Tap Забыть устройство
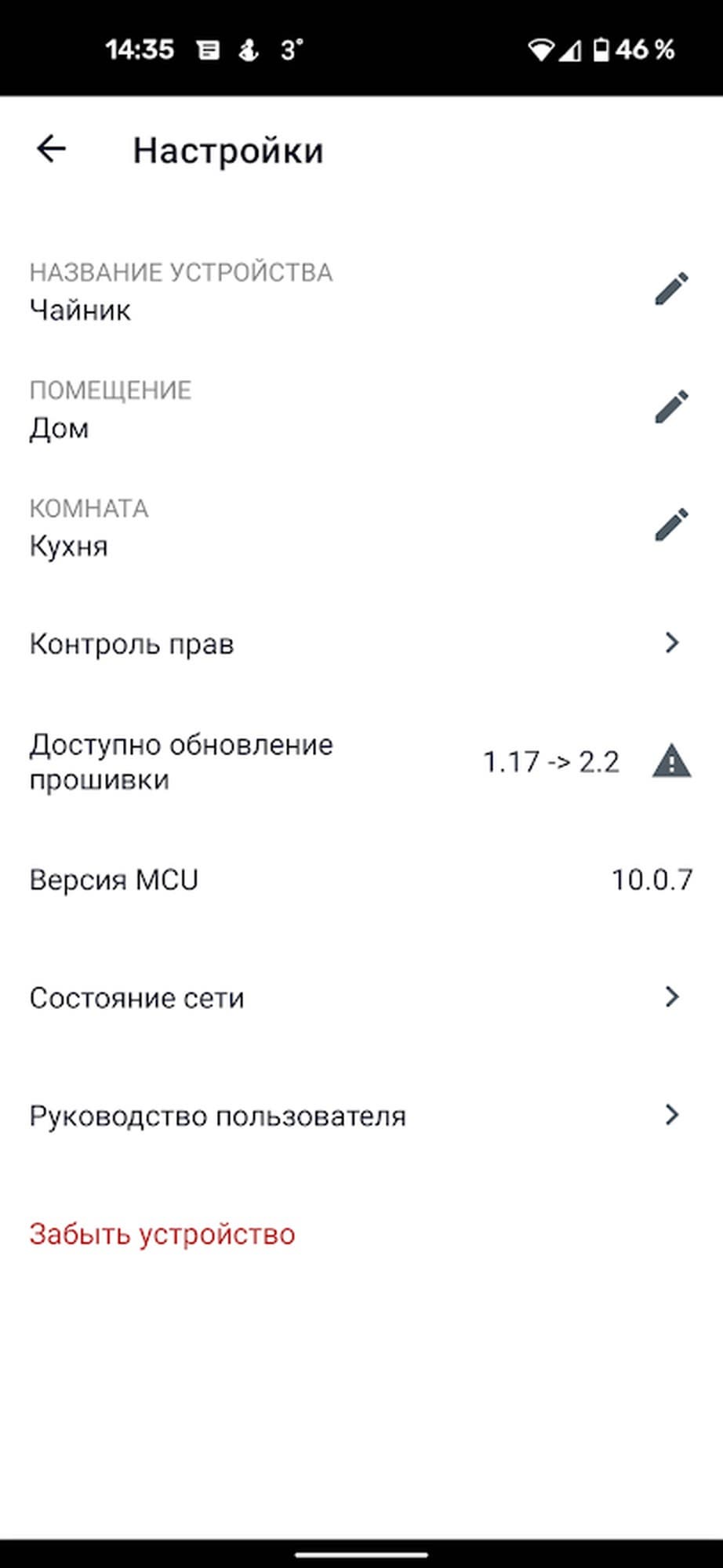Image resolution: width=723 pixels, height=1568 pixels. point(162,1234)
